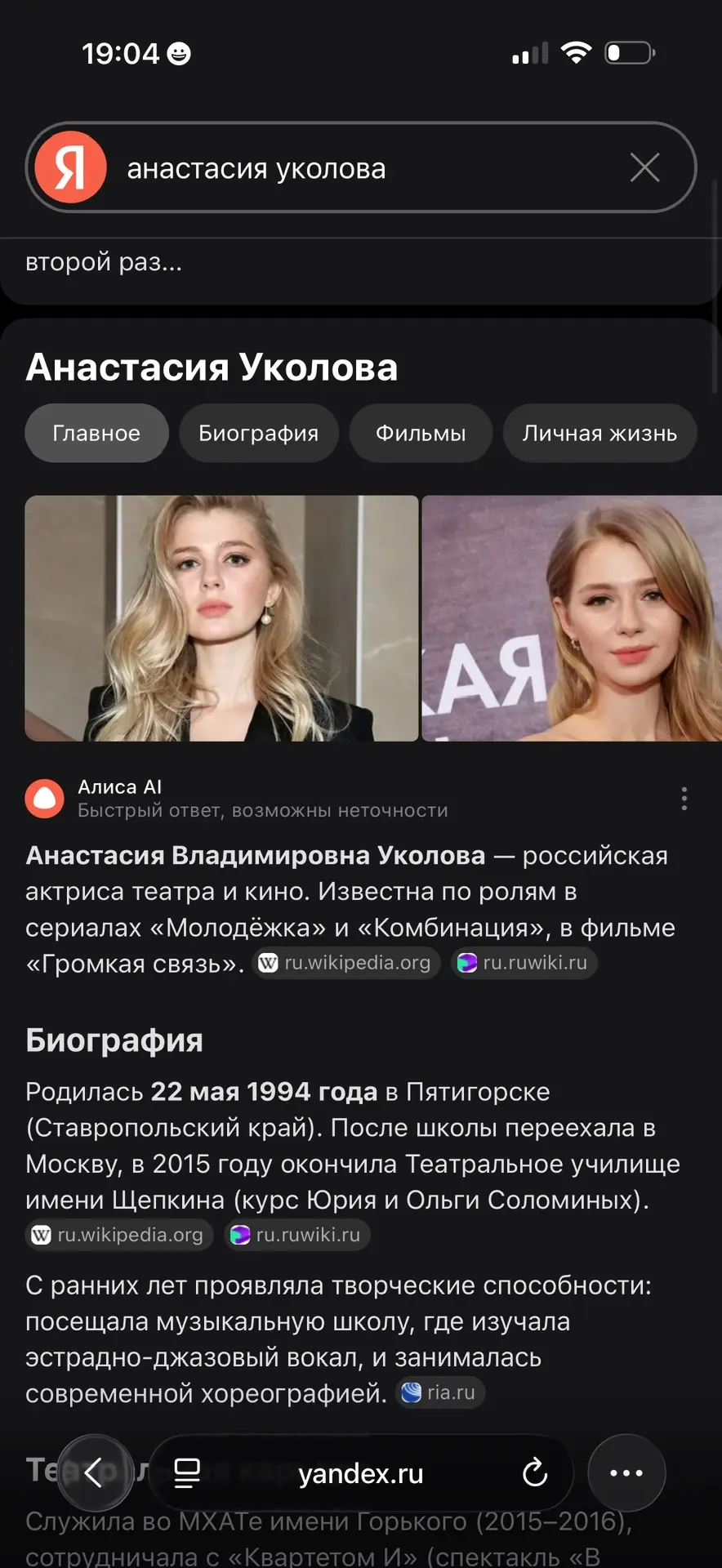Visit ru.ruwiki.ru source under Биография
Viewport: 722px width, 1568px height.
297,1235
